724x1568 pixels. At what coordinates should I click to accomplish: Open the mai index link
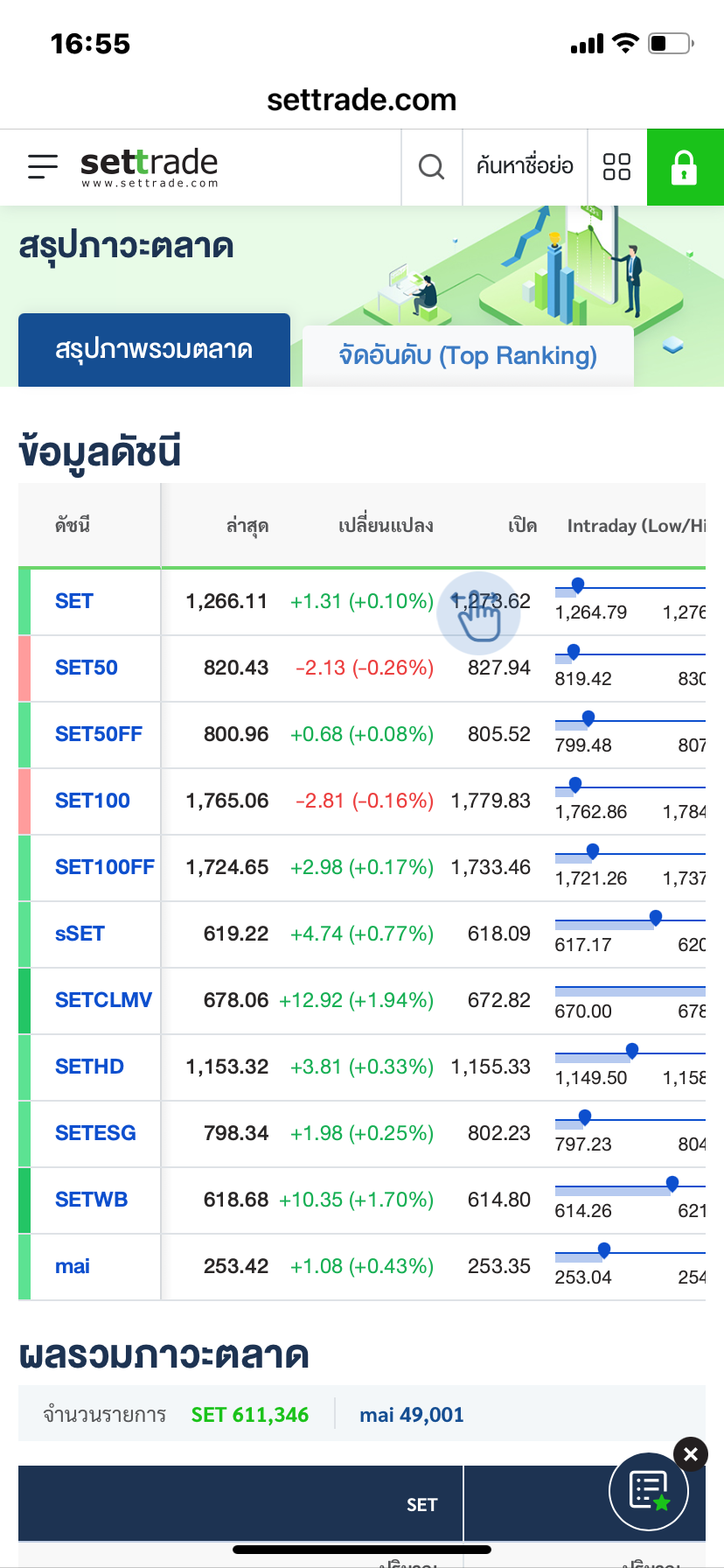[x=73, y=1266]
